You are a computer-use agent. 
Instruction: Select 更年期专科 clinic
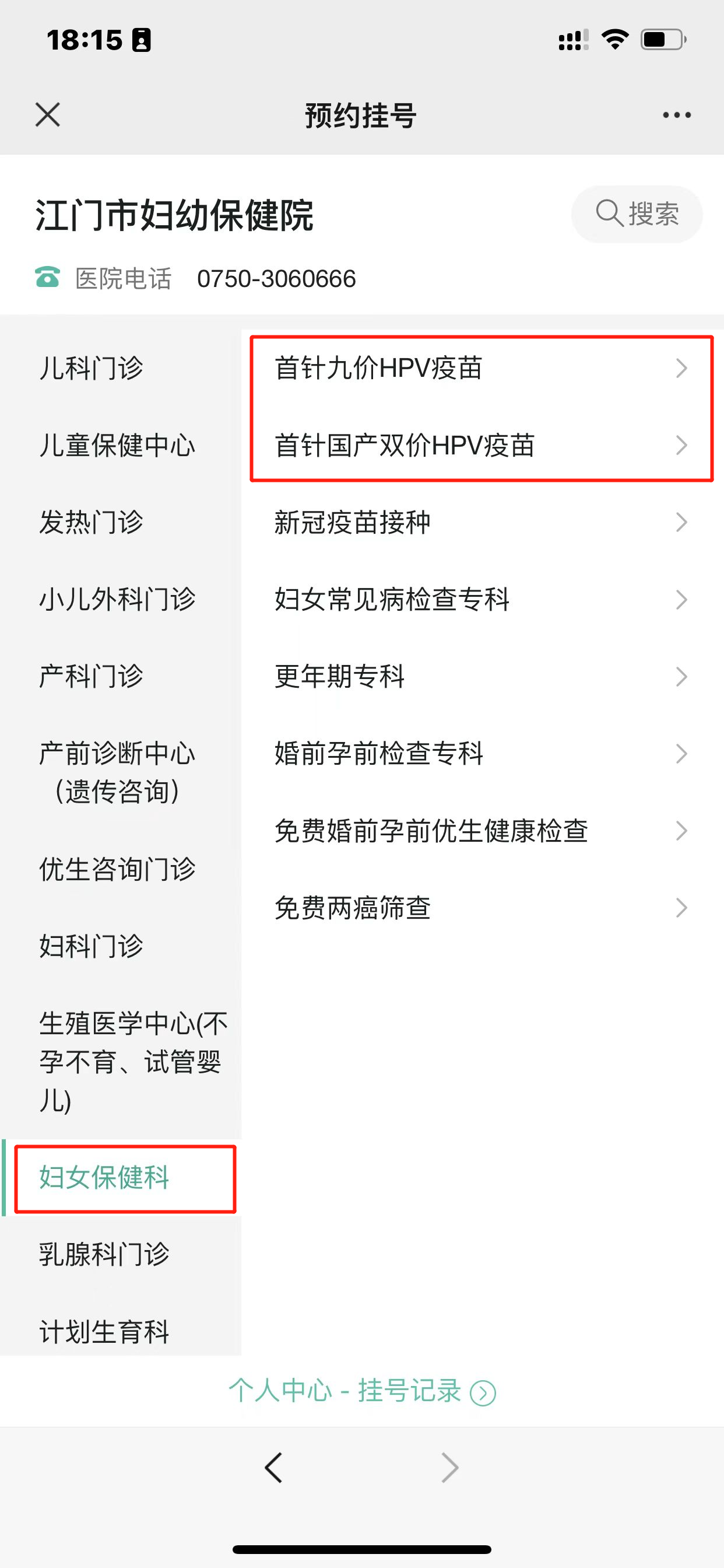(481, 675)
